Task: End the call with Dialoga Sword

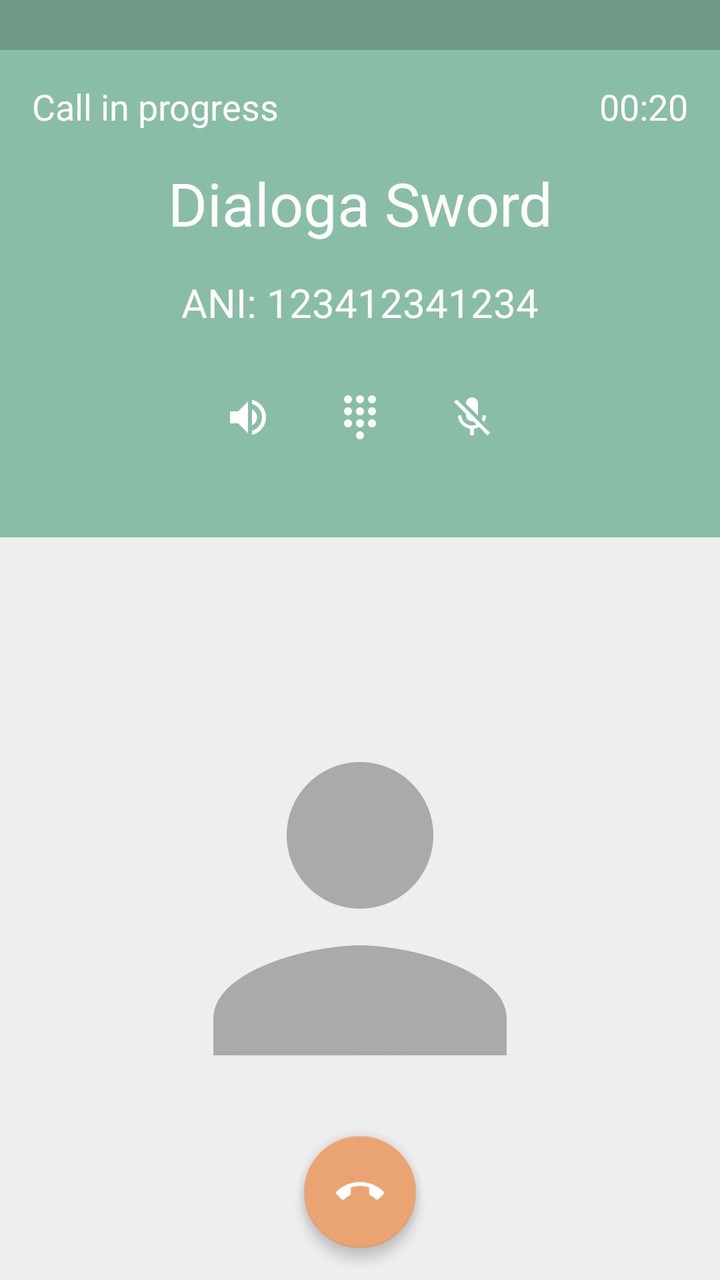Action: point(360,1191)
